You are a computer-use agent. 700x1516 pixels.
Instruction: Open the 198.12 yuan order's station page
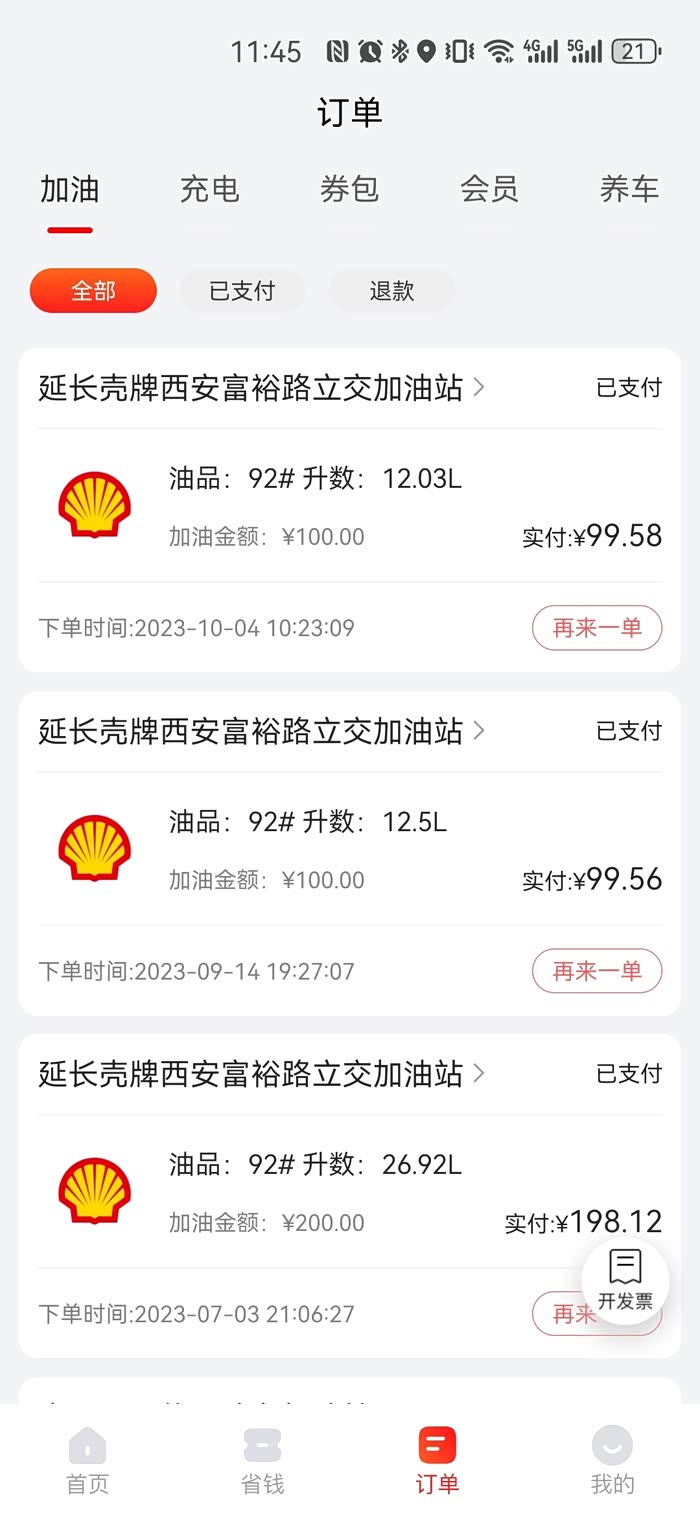pos(262,1074)
